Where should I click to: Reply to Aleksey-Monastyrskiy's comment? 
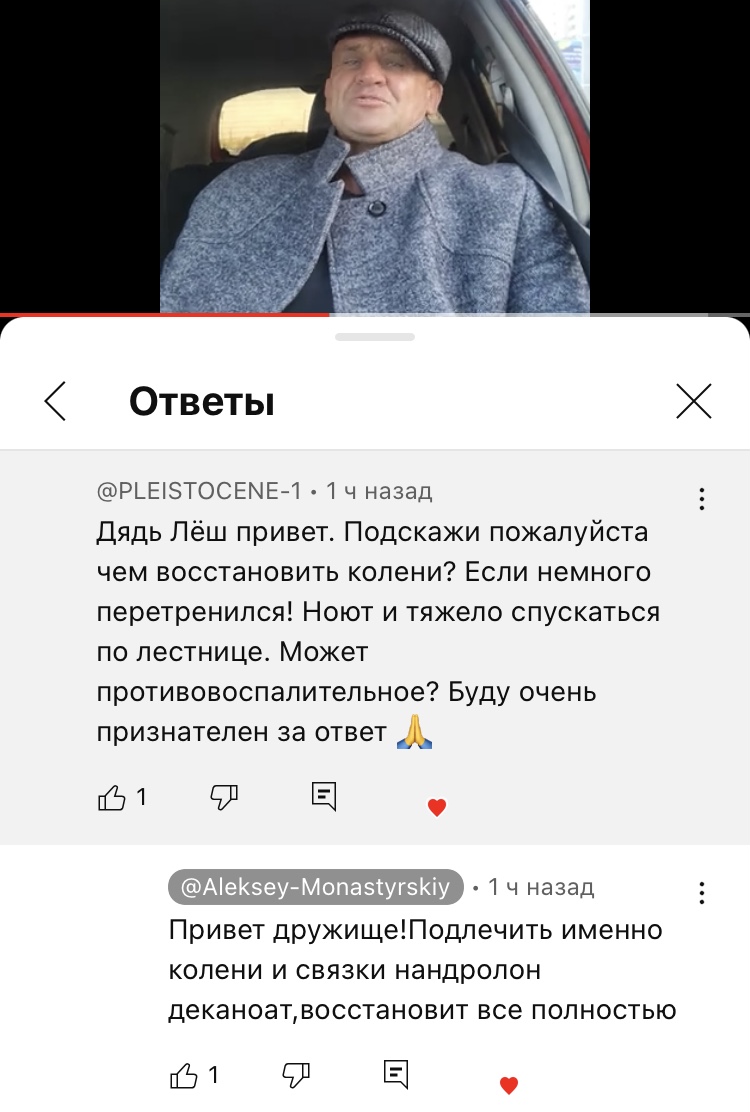(x=396, y=1075)
